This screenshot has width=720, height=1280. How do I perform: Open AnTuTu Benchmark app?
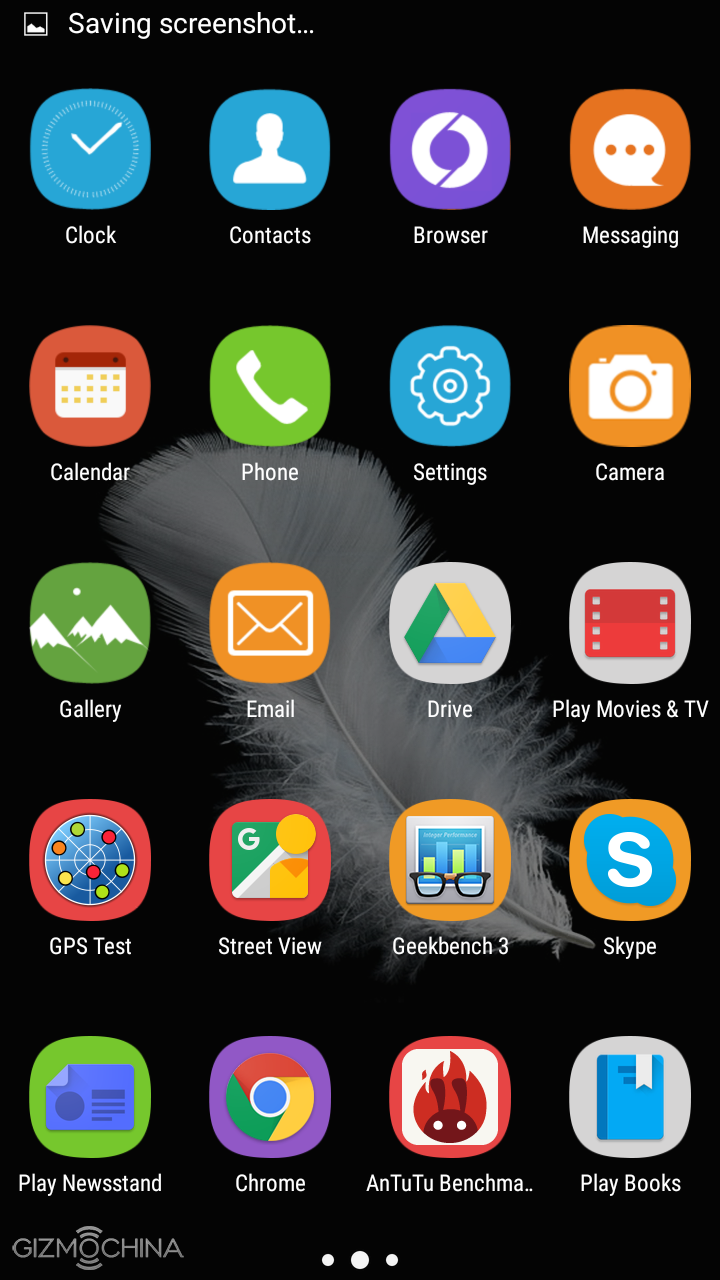[450, 1097]
